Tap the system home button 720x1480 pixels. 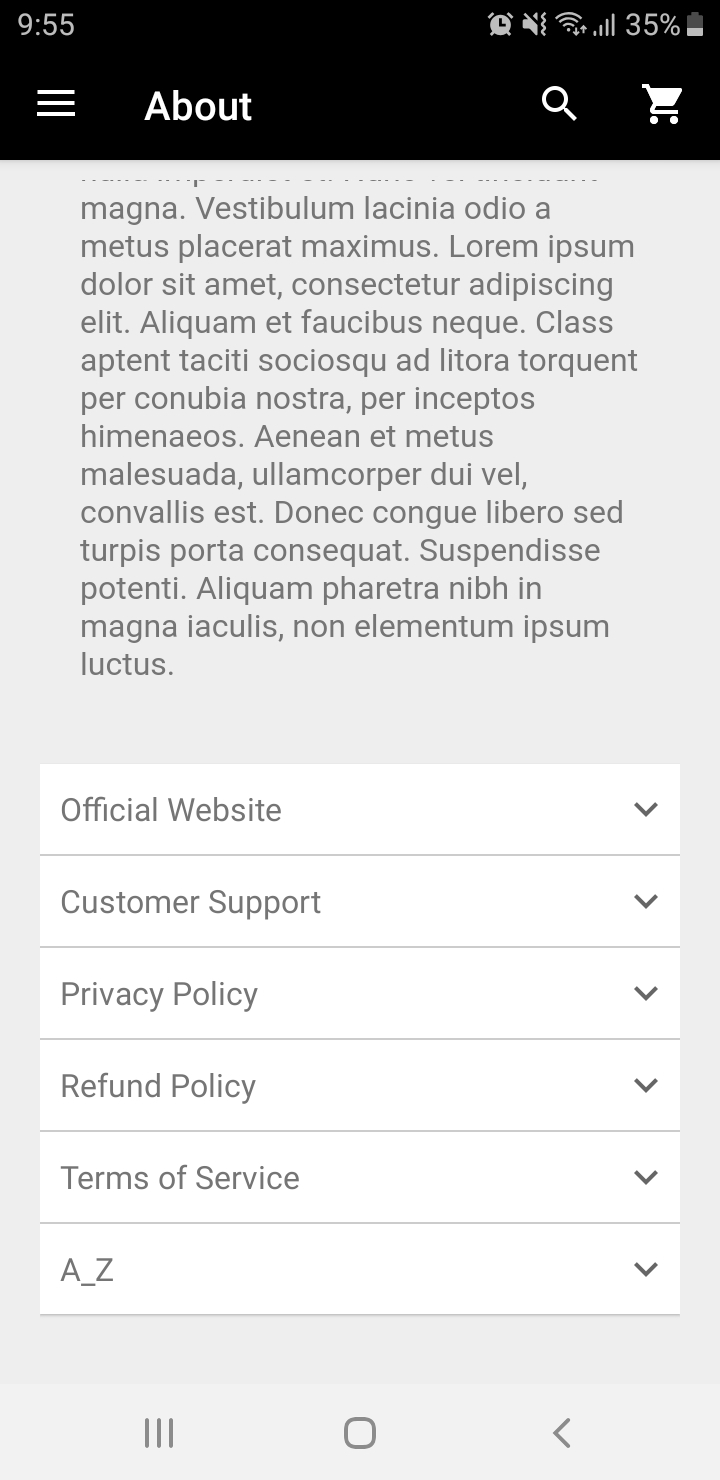360,1433
